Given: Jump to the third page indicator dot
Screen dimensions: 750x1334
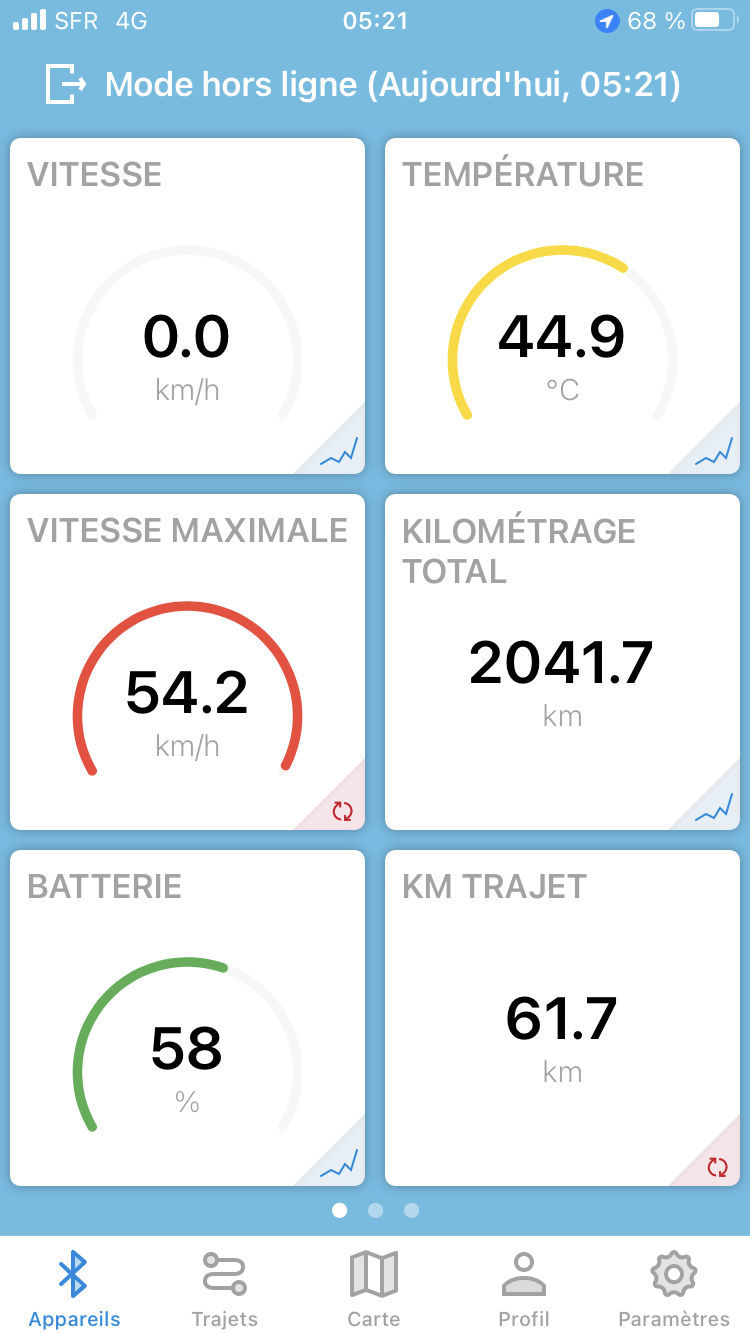Looking at the screenshot, I should click(411, 1210).
